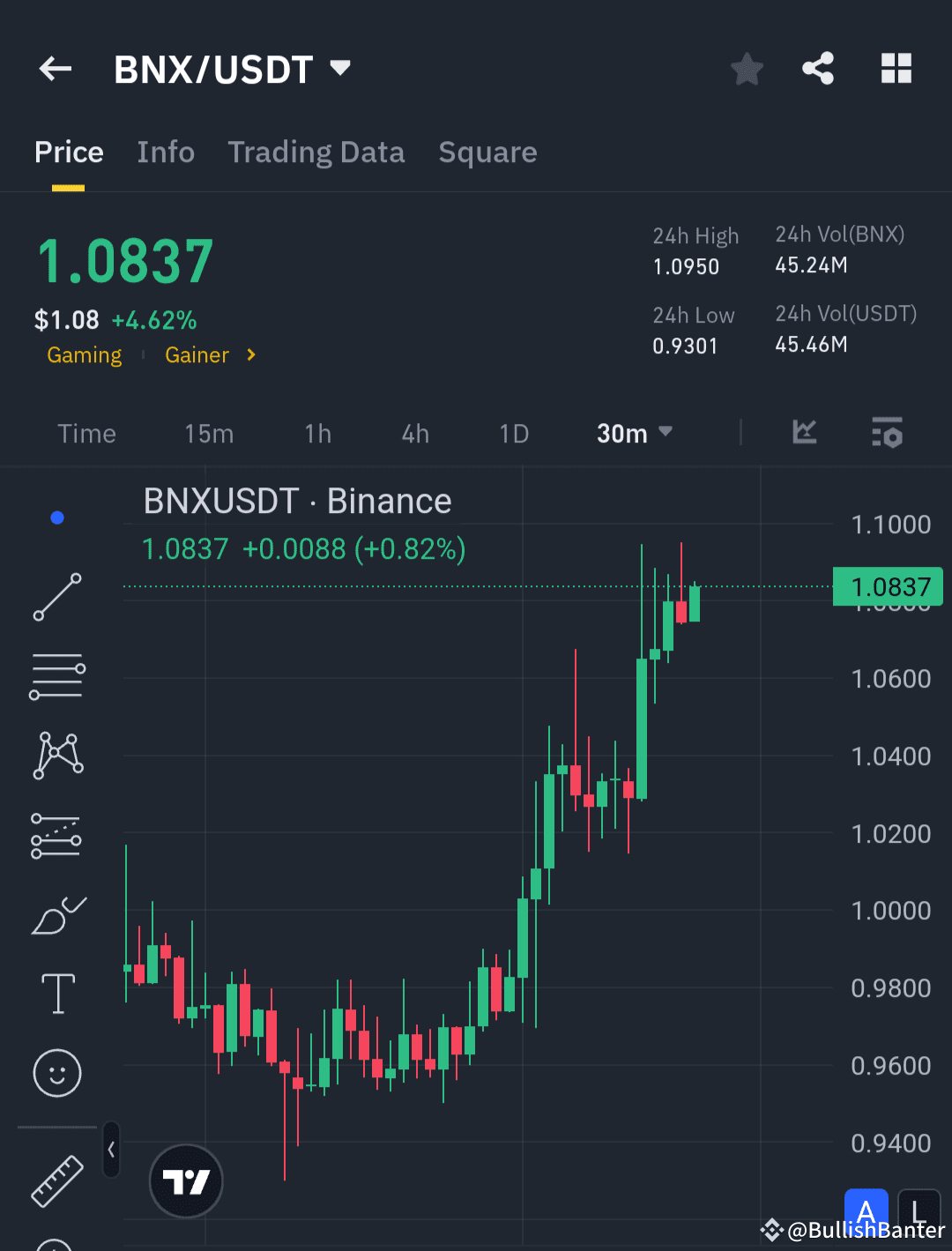The height and width of the screenshot is (1251, 952).
Task: Select the trend line drawing tool
Action: coord(56,598)
